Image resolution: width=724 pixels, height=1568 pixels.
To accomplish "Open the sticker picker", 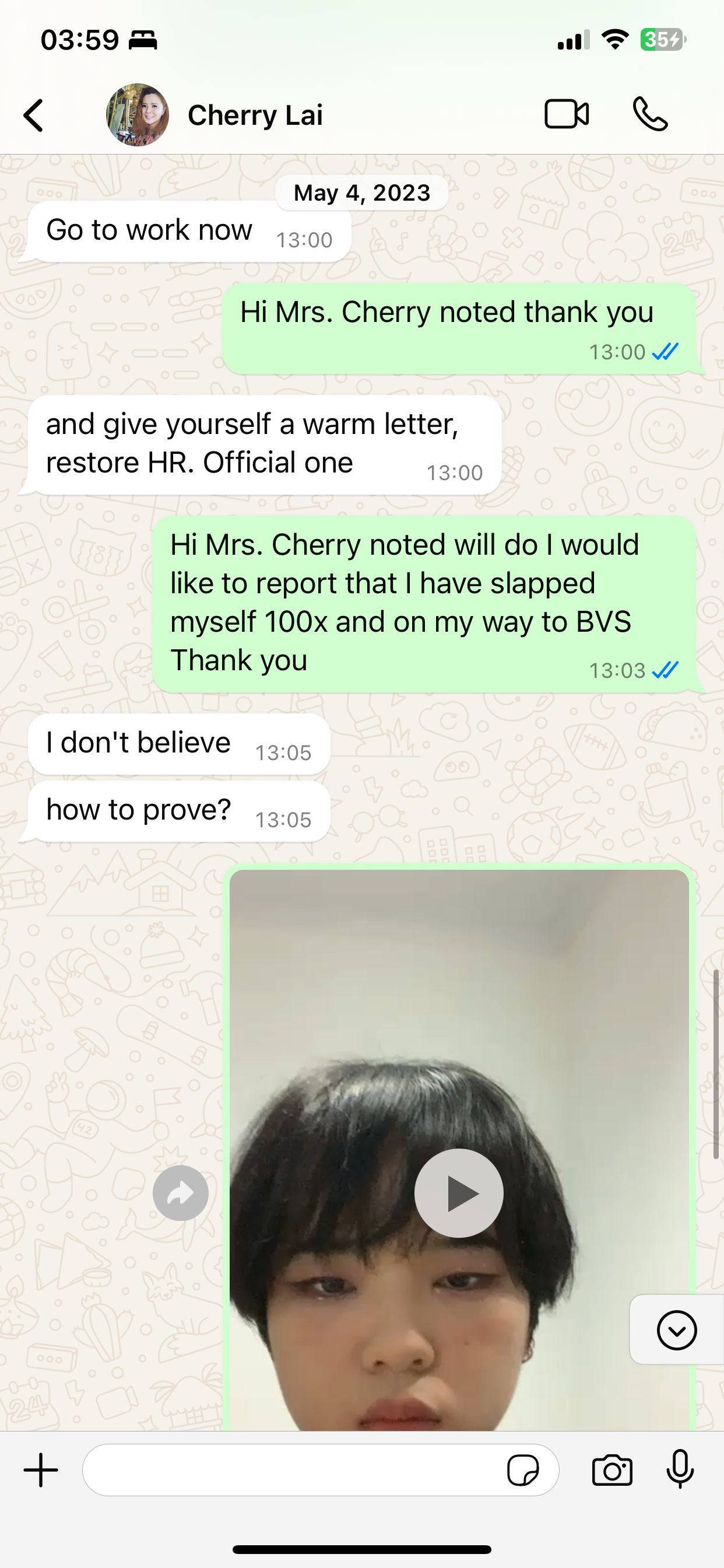I will point(523,1471).
